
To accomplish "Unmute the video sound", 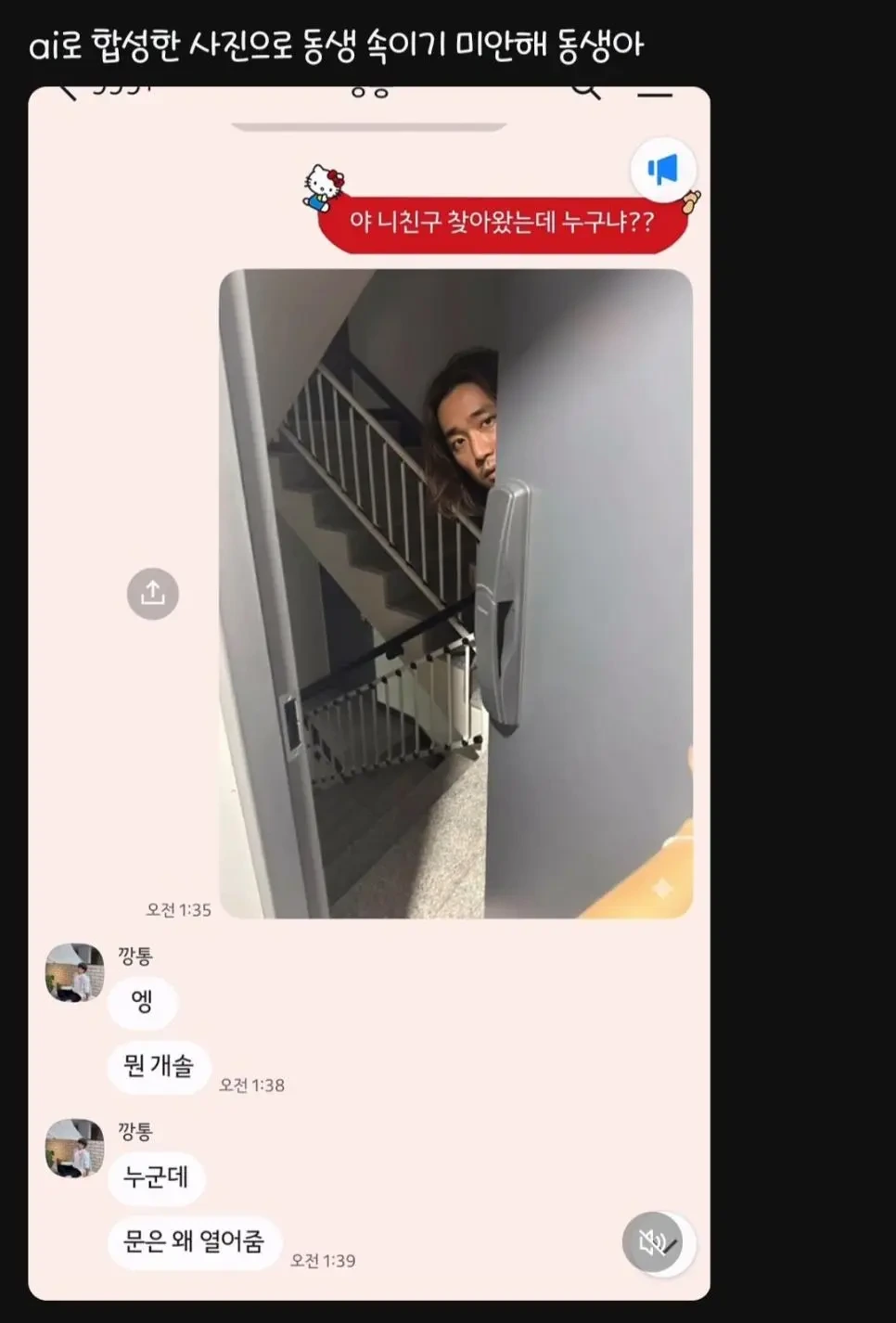I will 652,1241.
